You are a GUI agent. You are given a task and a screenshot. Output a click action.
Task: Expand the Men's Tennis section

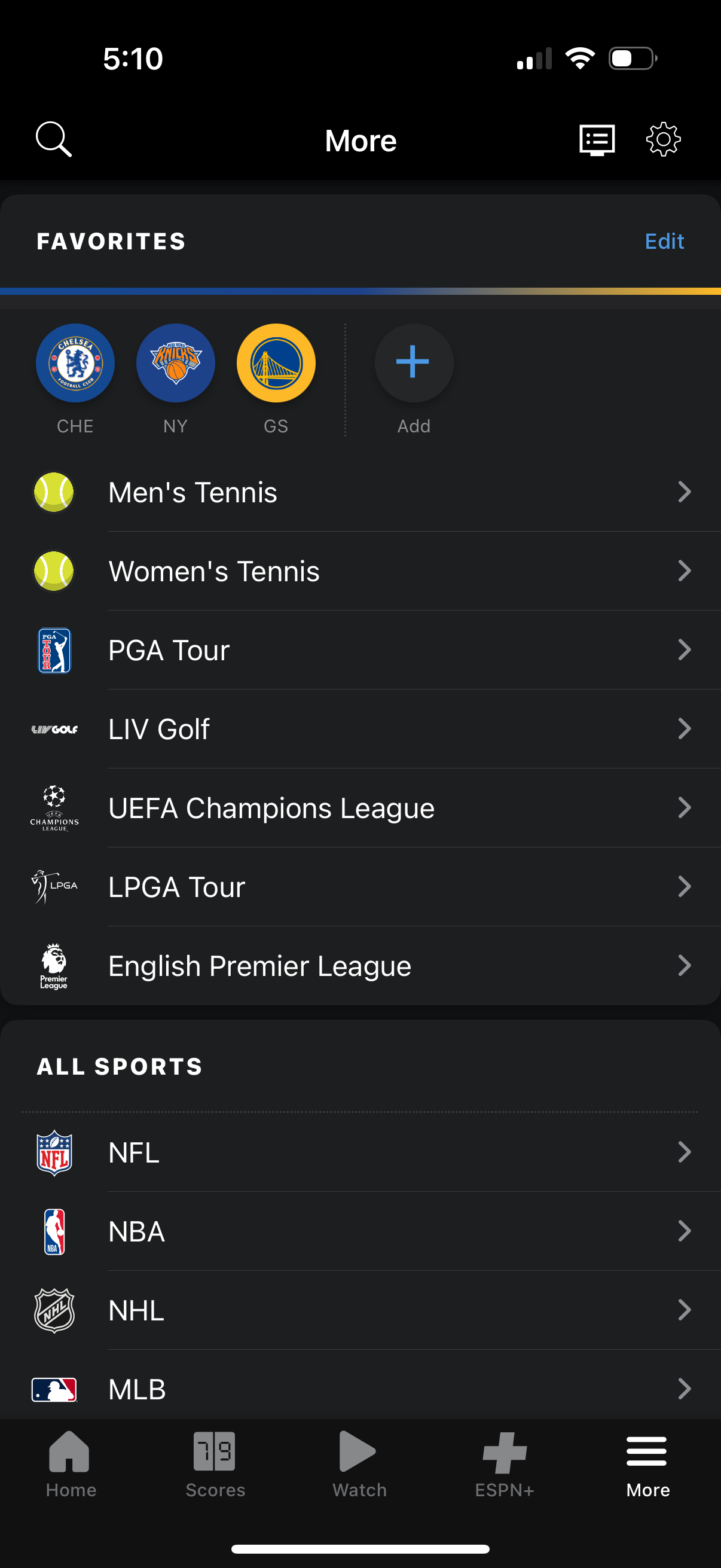(360, 492)
